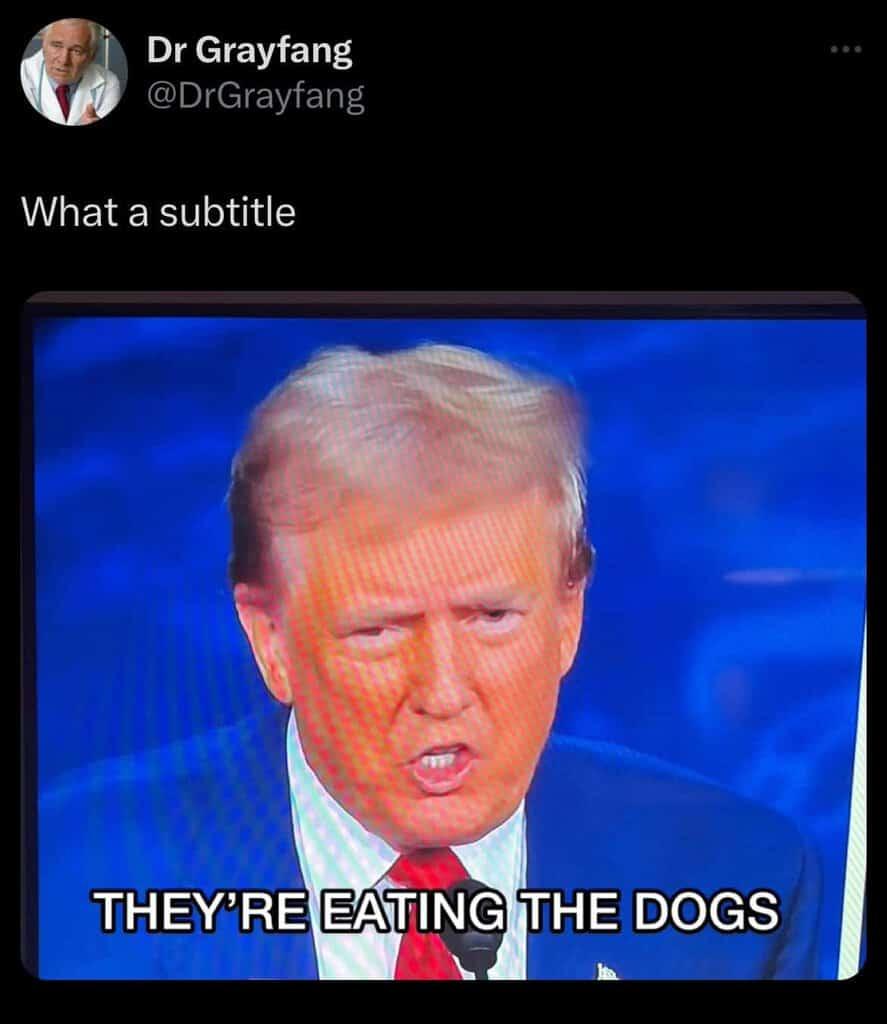Open the @DrGrayfang handle link
Image resolution: width=887 pixels, height=1024 pixels.
tap(255, 96)
